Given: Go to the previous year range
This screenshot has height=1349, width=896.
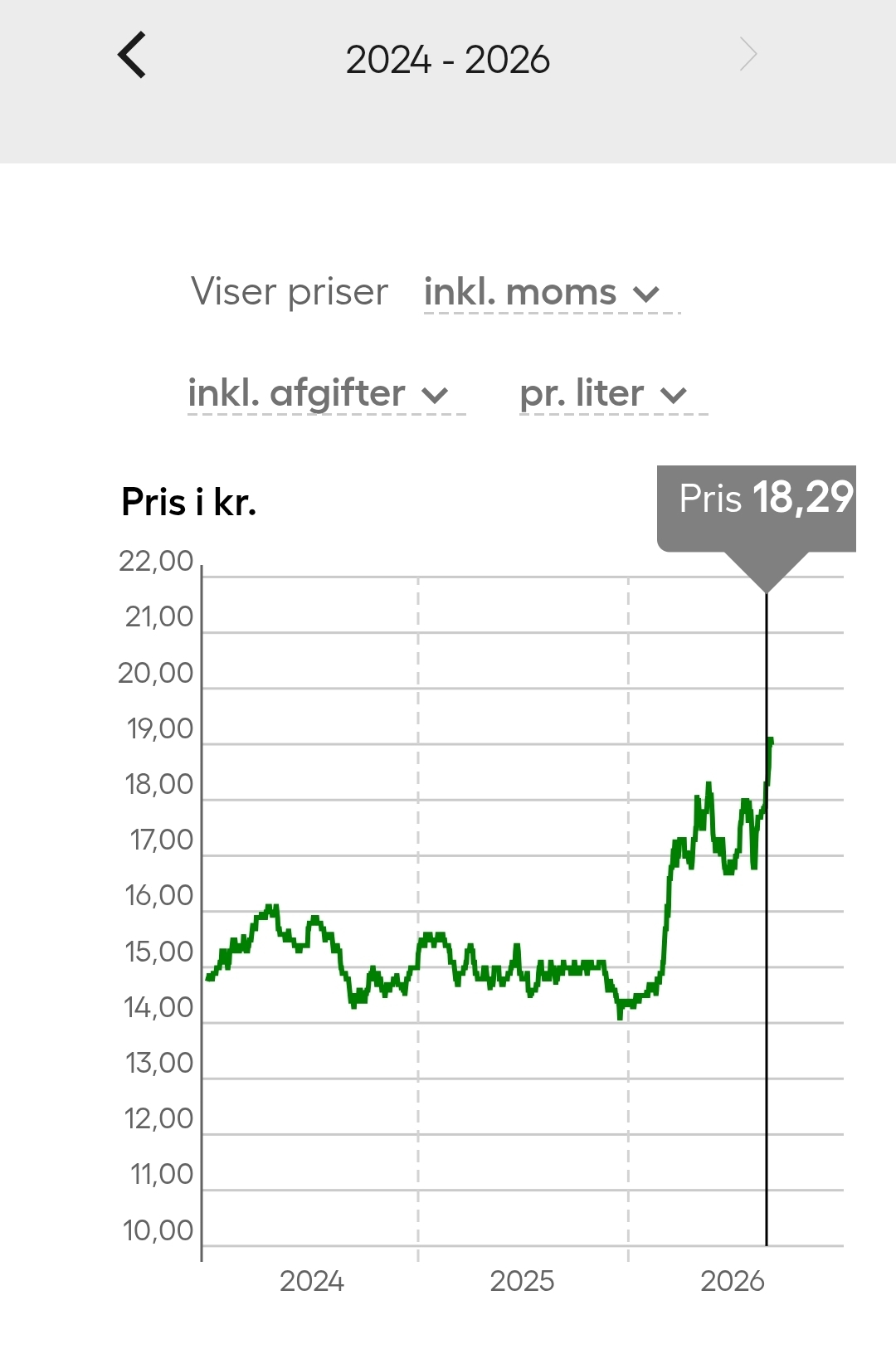Looking at the screenshot, I should click(x=132, y=56).
